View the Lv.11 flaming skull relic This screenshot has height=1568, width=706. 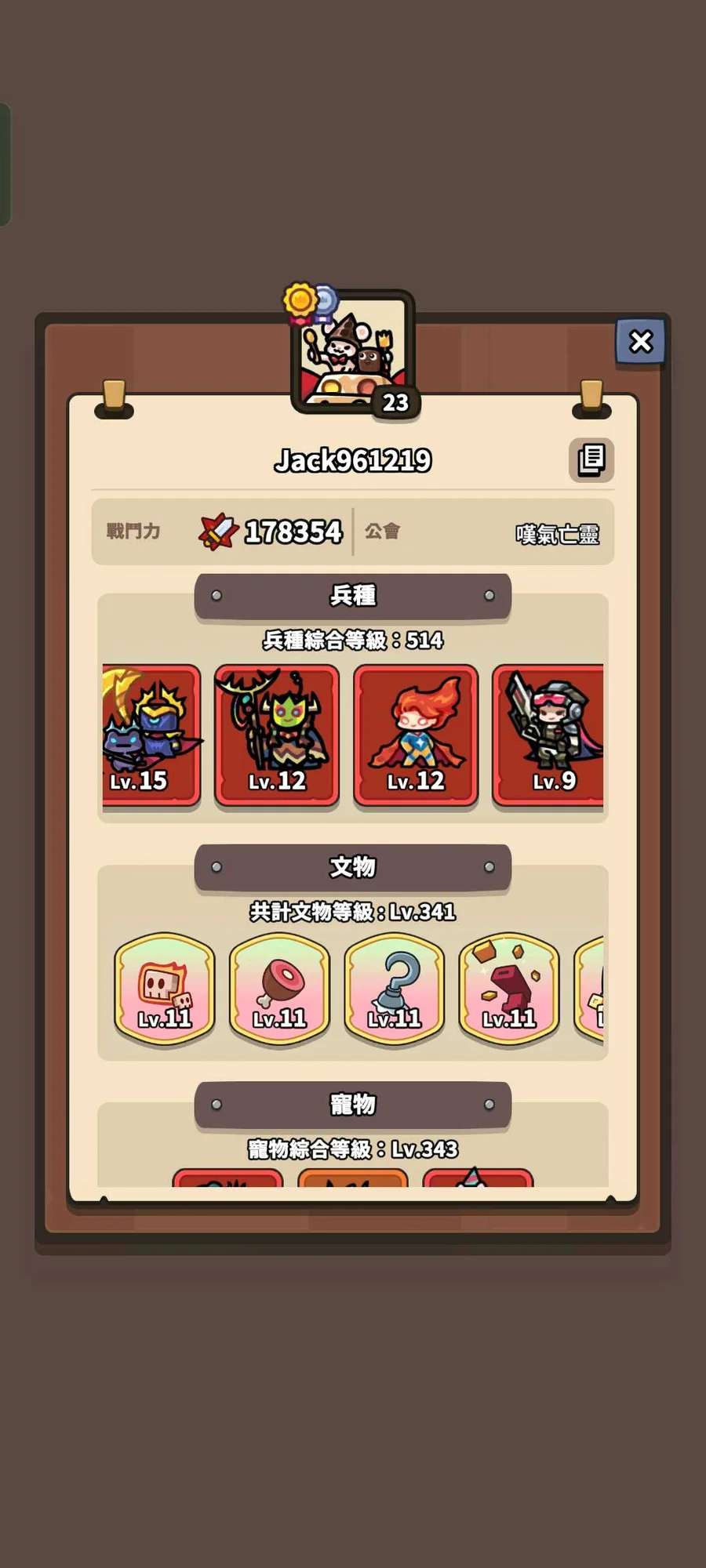point(165,988)
